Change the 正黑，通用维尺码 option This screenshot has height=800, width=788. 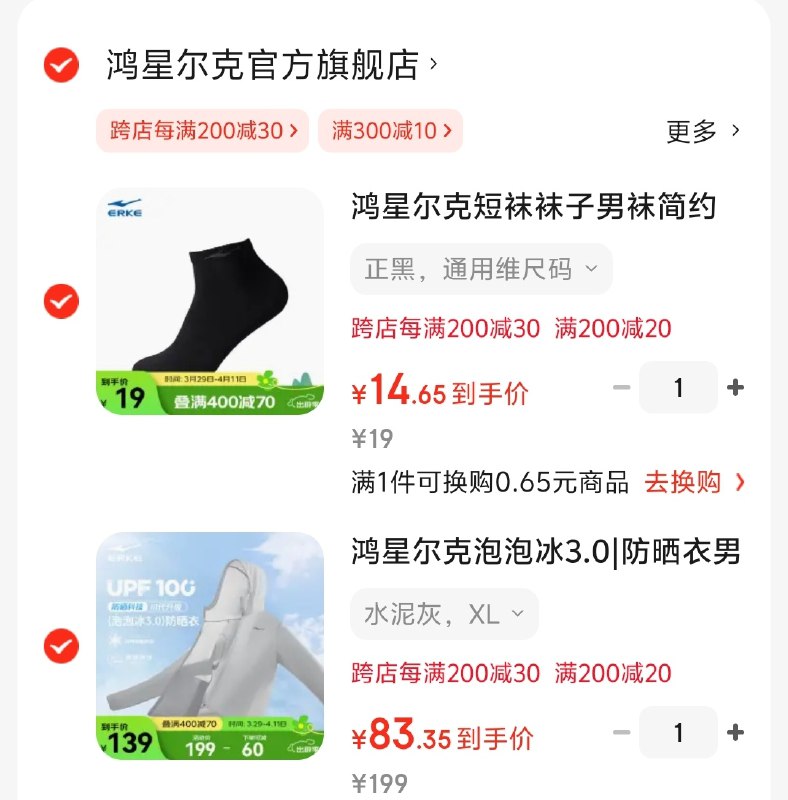pyautogui.click(x=481, y=269)
